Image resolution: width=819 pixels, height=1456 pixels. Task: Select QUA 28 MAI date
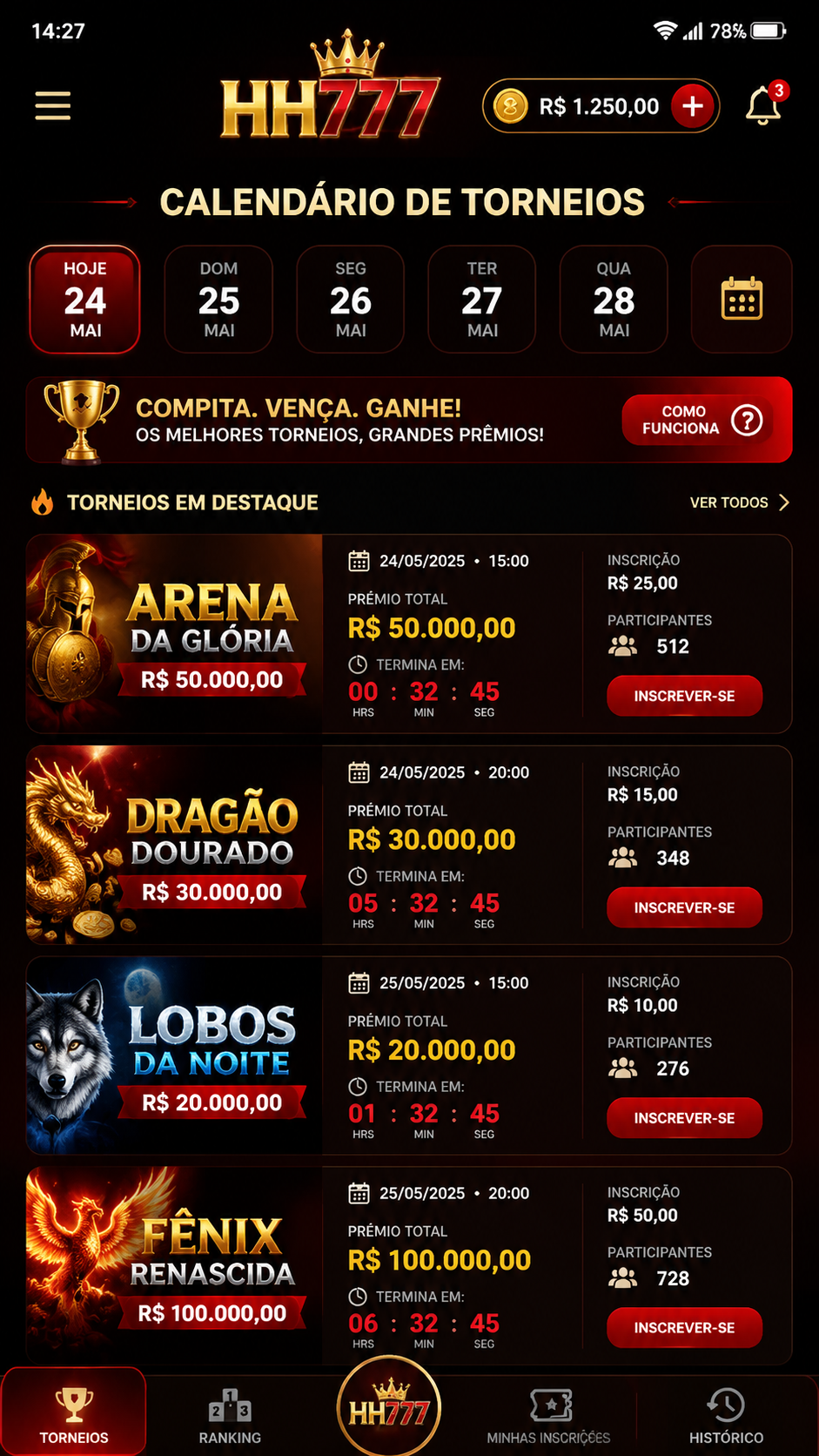pyautogui.click(x=614, y=300)
